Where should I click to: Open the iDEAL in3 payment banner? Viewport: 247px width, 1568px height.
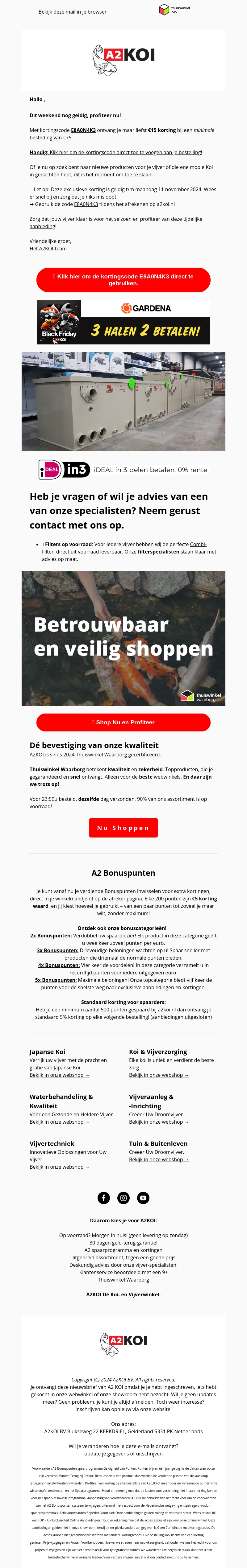[x=123, y=469]
